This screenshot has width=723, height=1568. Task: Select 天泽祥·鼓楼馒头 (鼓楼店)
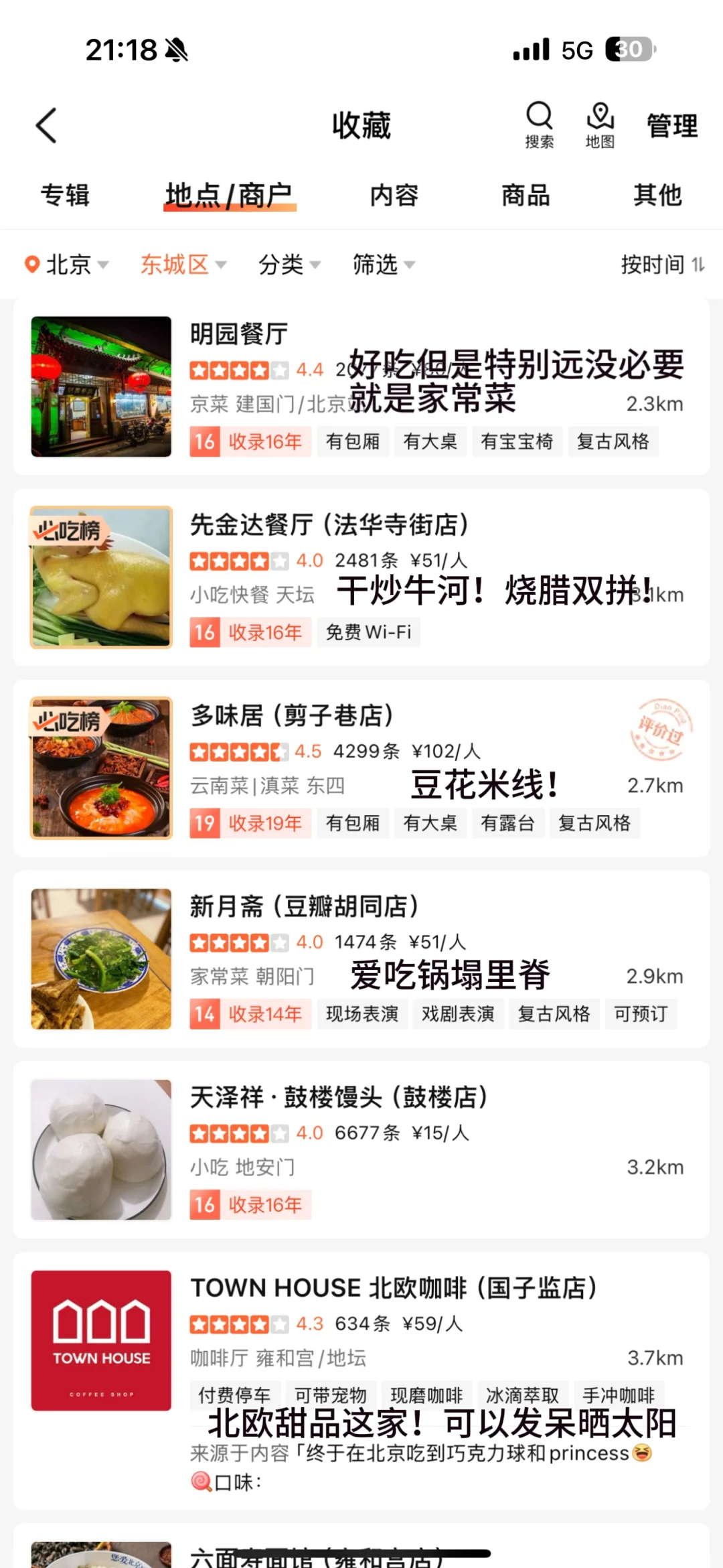(339, 1097)
